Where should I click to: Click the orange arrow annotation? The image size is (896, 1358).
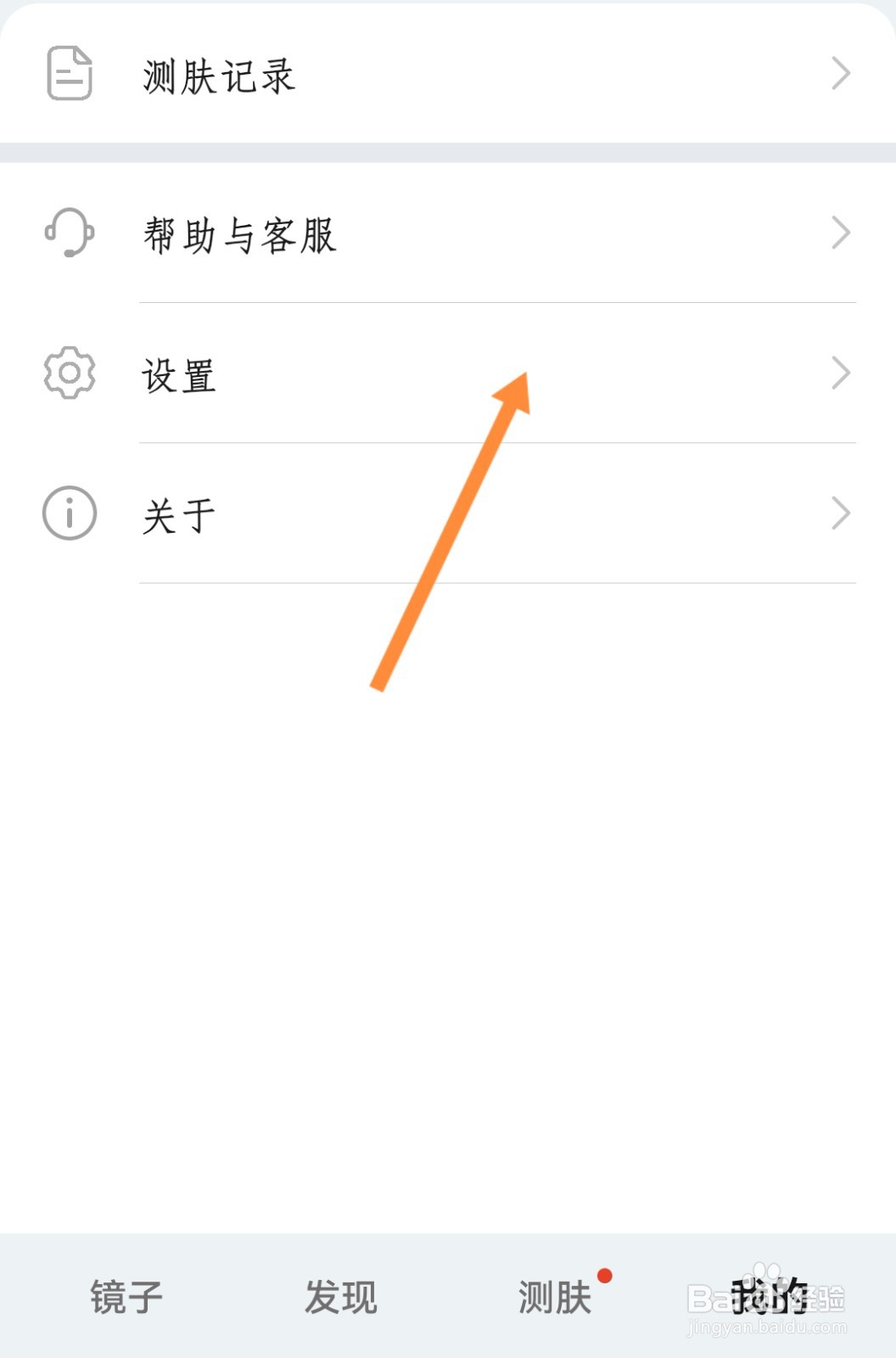point(450,535)
